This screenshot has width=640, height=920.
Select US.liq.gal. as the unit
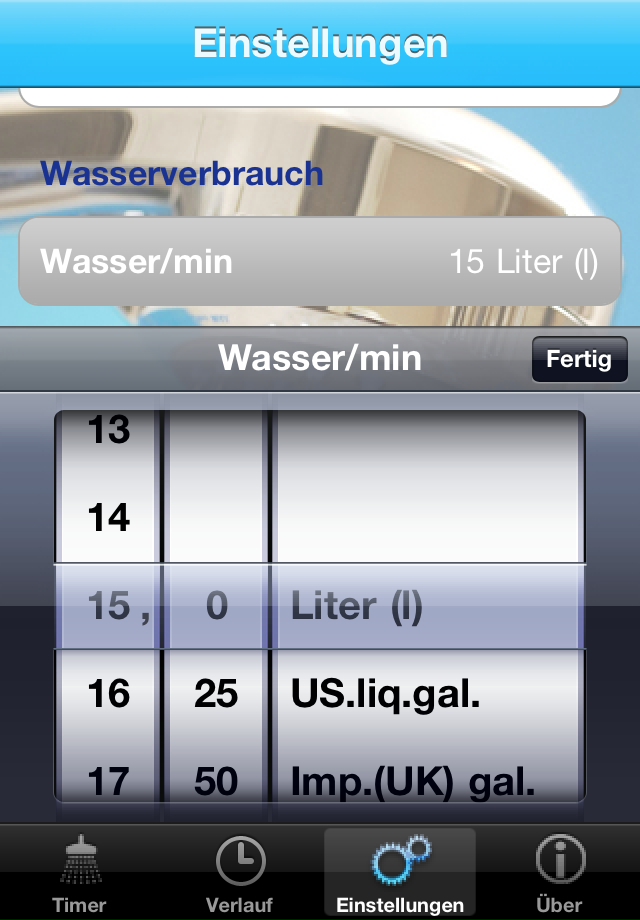(x=386, y=694)
